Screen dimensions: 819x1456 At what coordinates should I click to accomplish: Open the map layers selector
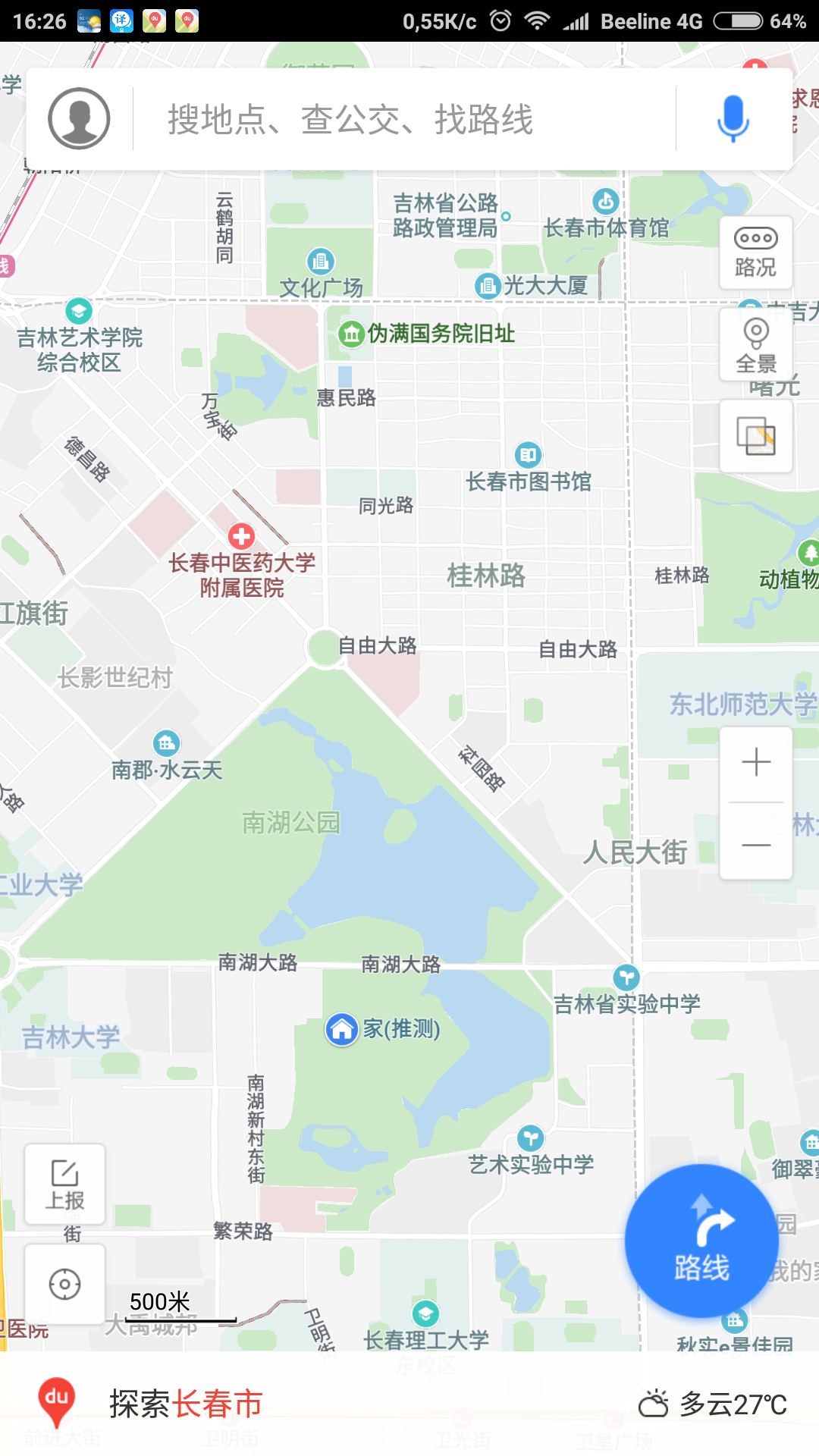pyautogui.click(x=755, y=436)
